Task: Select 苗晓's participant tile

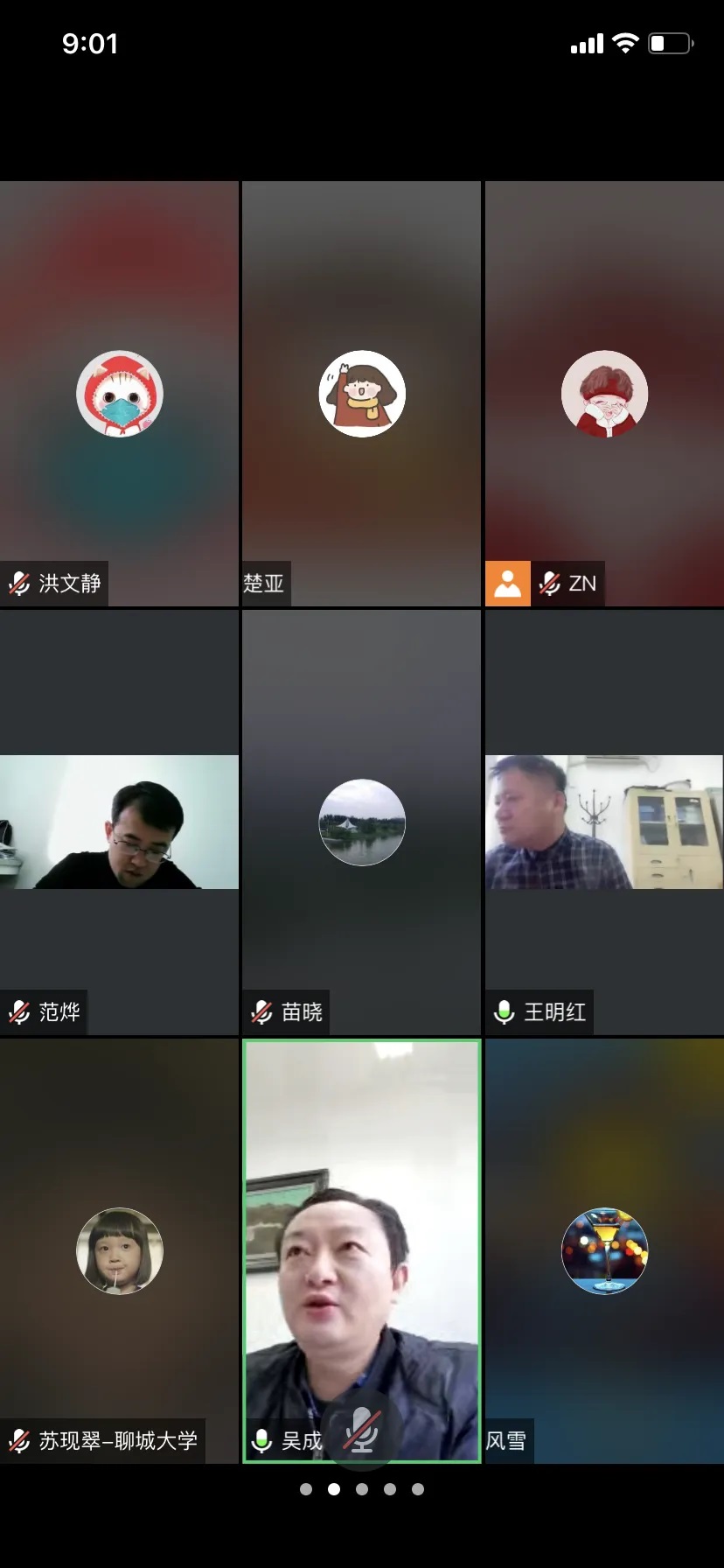Action: point(361,822)
